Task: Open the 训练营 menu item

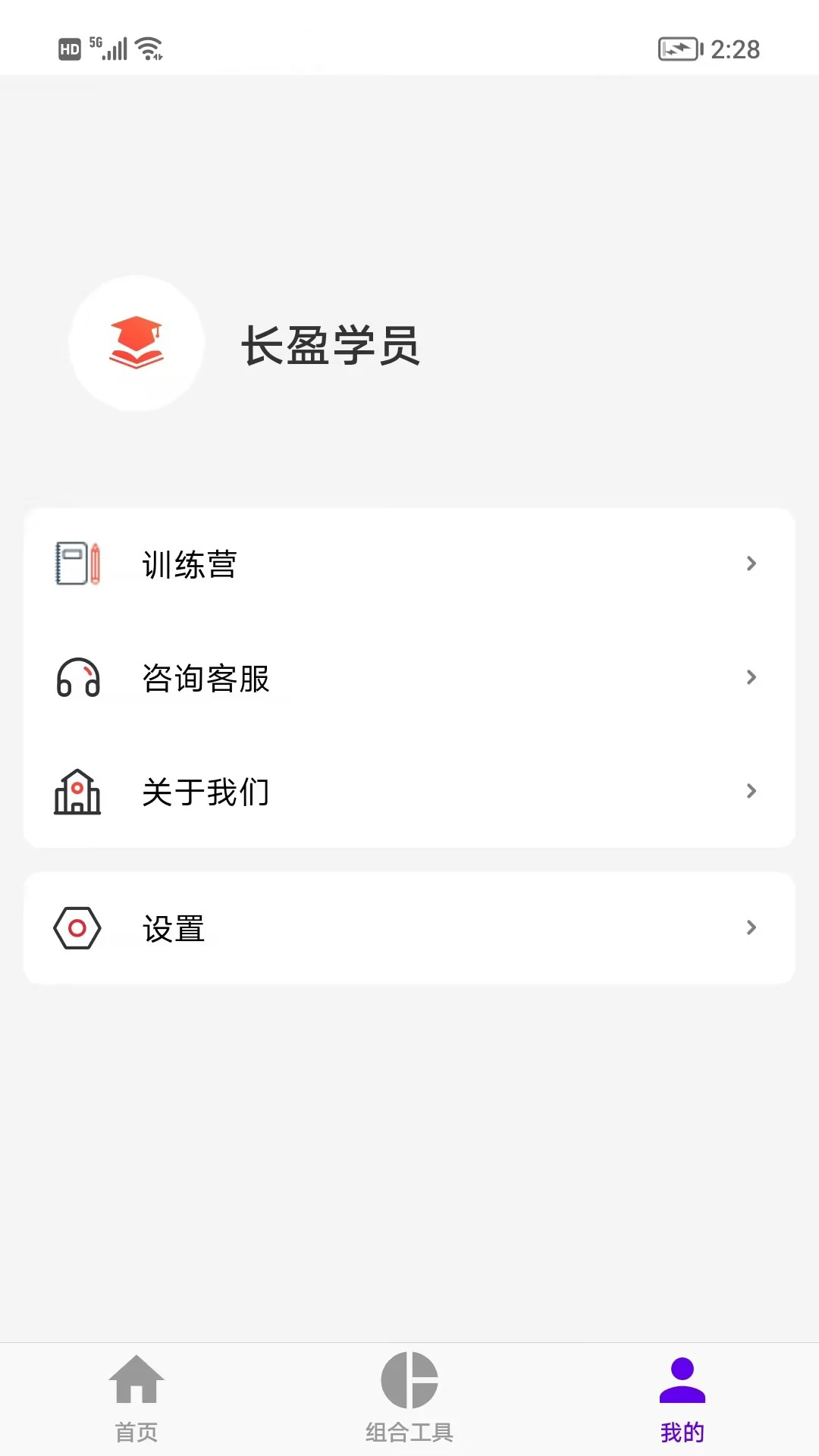Action: click(190, 563)
